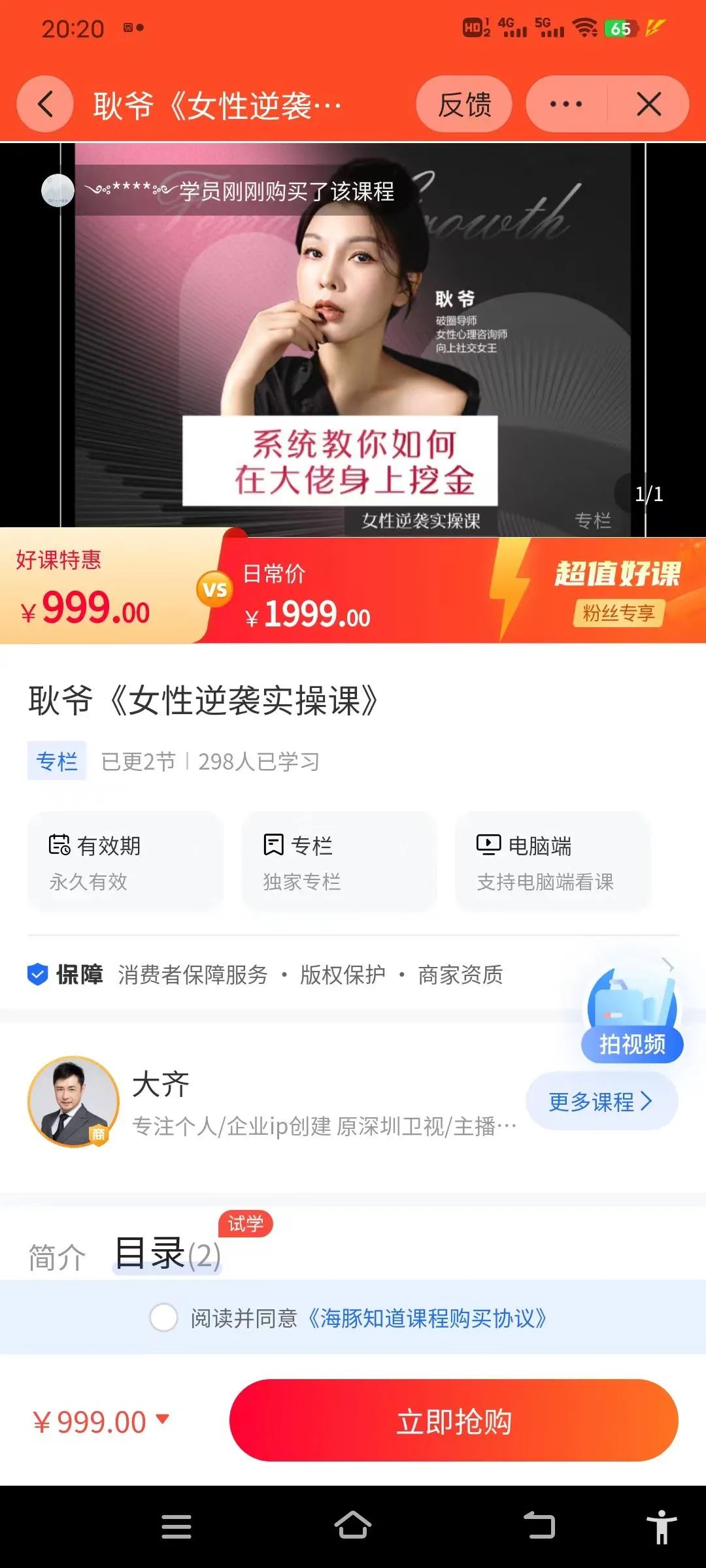The height and width of the screenshot is (1568, 706).
Task: Switch to the 简介 tab
Action: tap(57, 1256)
